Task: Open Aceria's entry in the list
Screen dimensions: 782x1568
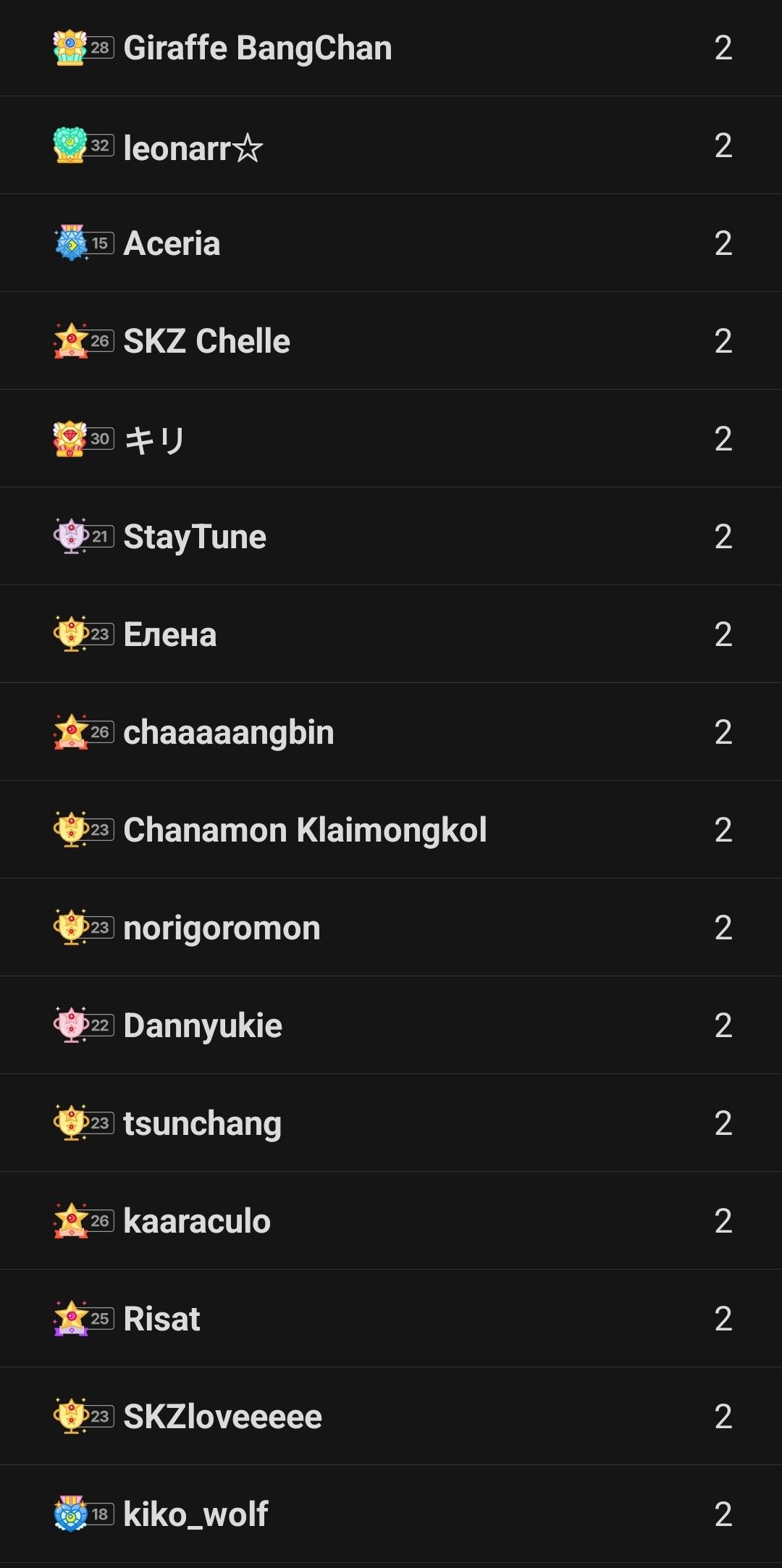Action: (x=172, y=244)
